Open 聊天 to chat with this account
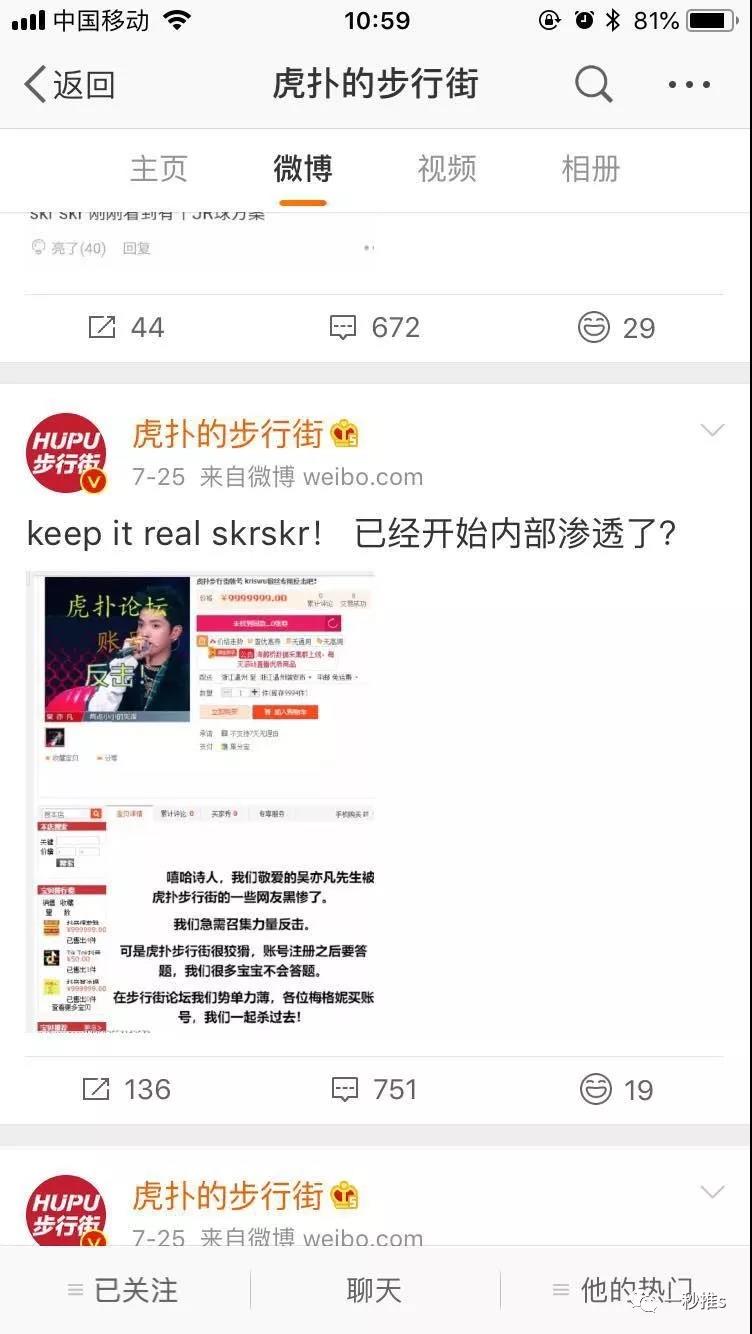 [x=374, y=1290]
